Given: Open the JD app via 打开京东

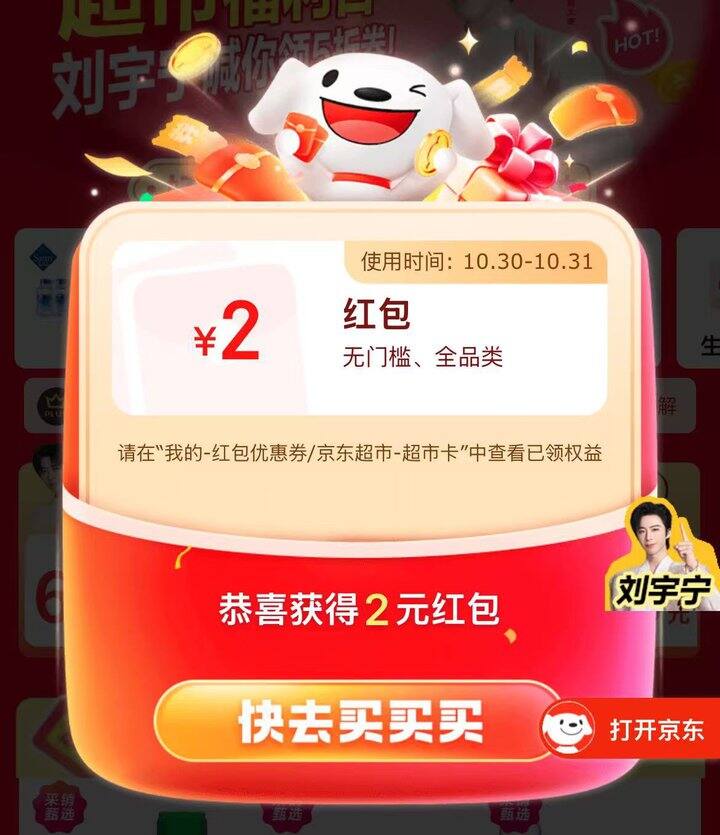Looking at the screenshot, I should tap(632, 728).
